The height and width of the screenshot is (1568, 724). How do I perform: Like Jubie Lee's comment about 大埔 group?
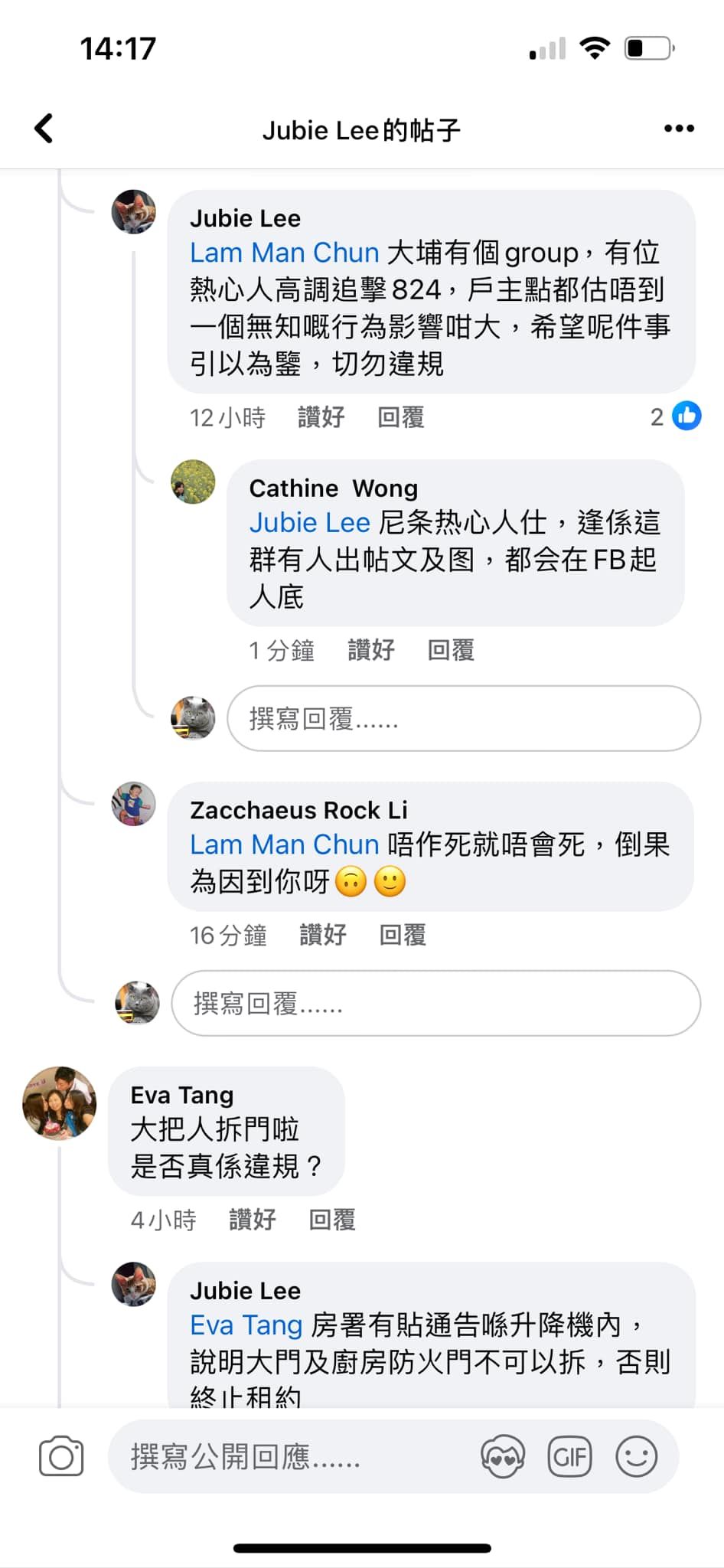(321, 417)
